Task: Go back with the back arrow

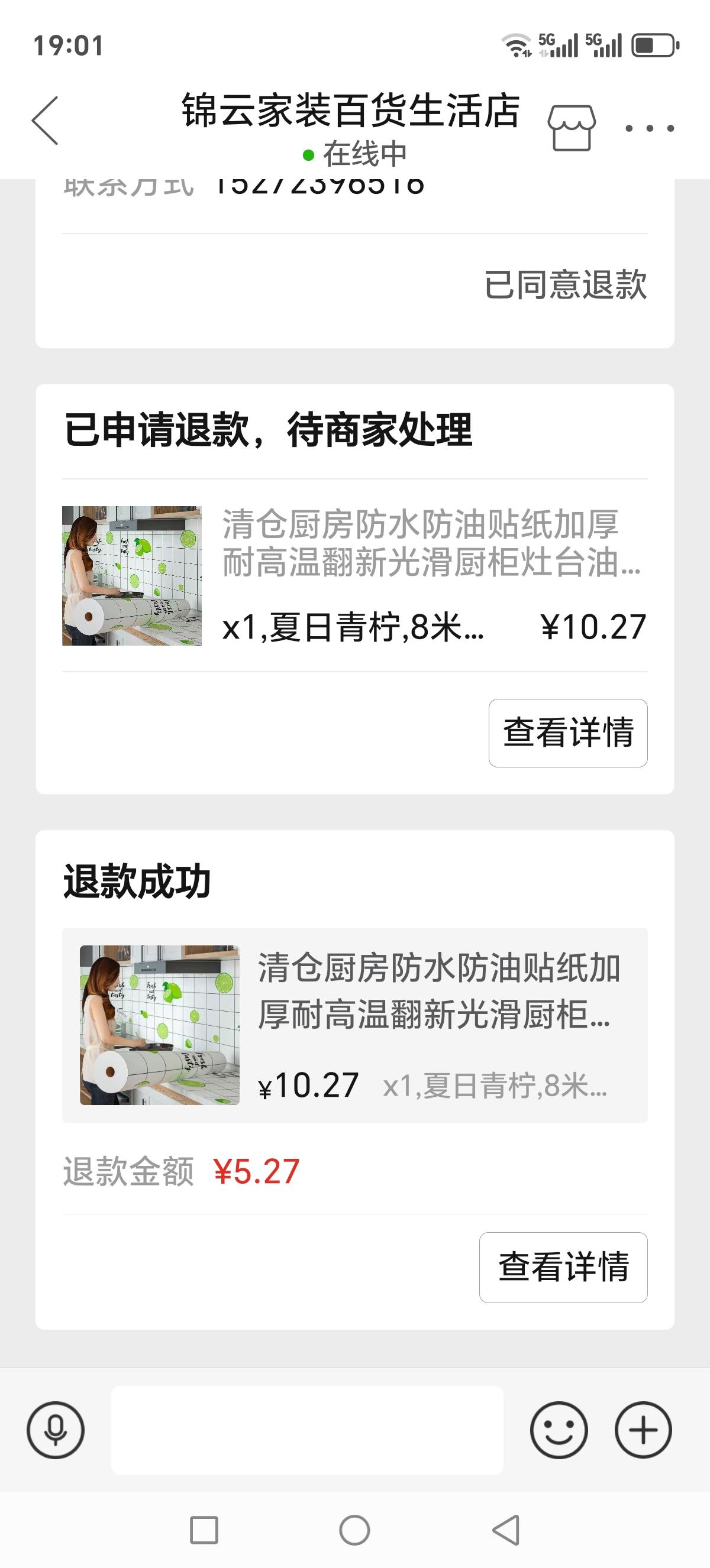Action: coord(44,120)
